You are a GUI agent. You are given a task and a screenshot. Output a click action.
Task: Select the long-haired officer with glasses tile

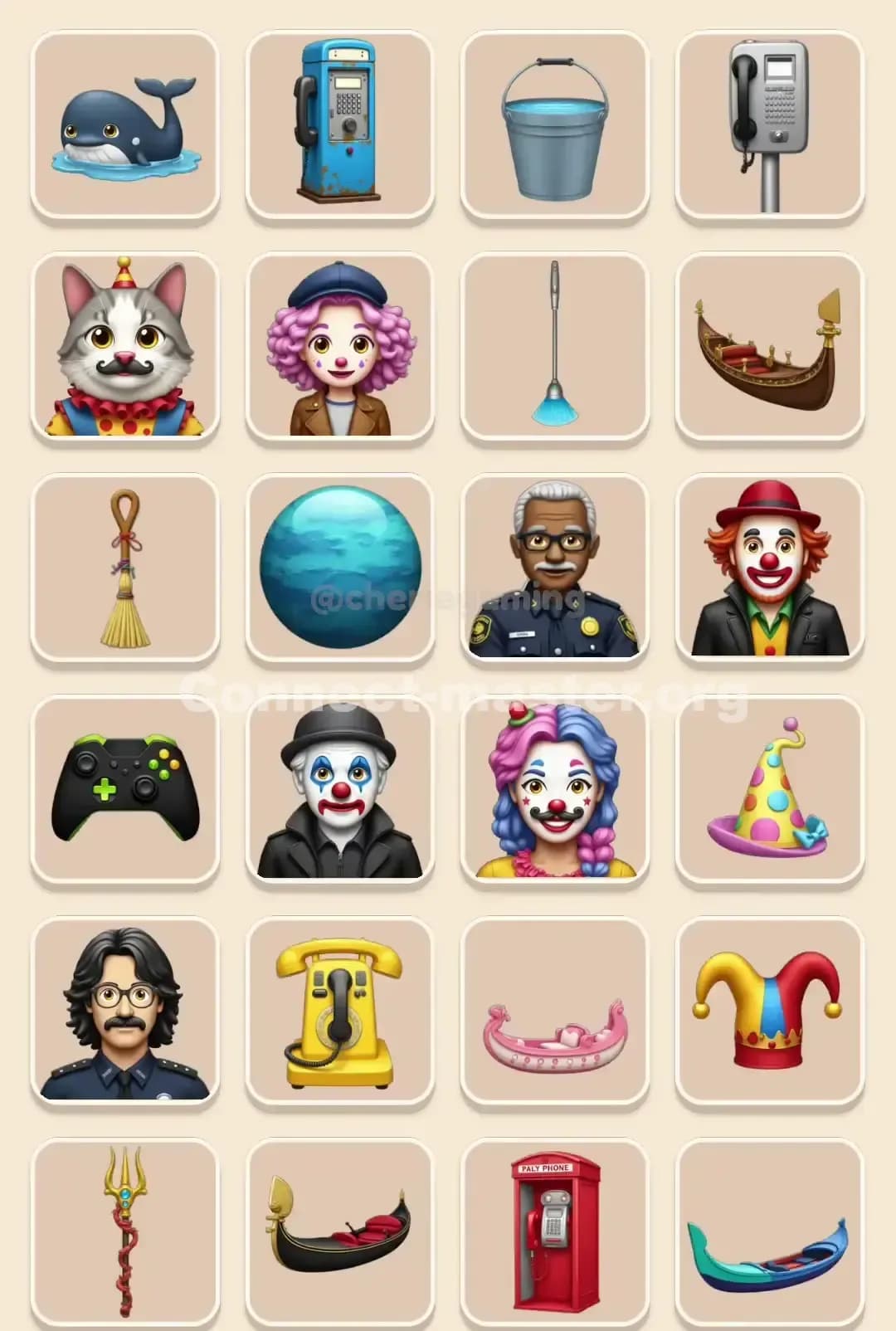point(124,1011)
